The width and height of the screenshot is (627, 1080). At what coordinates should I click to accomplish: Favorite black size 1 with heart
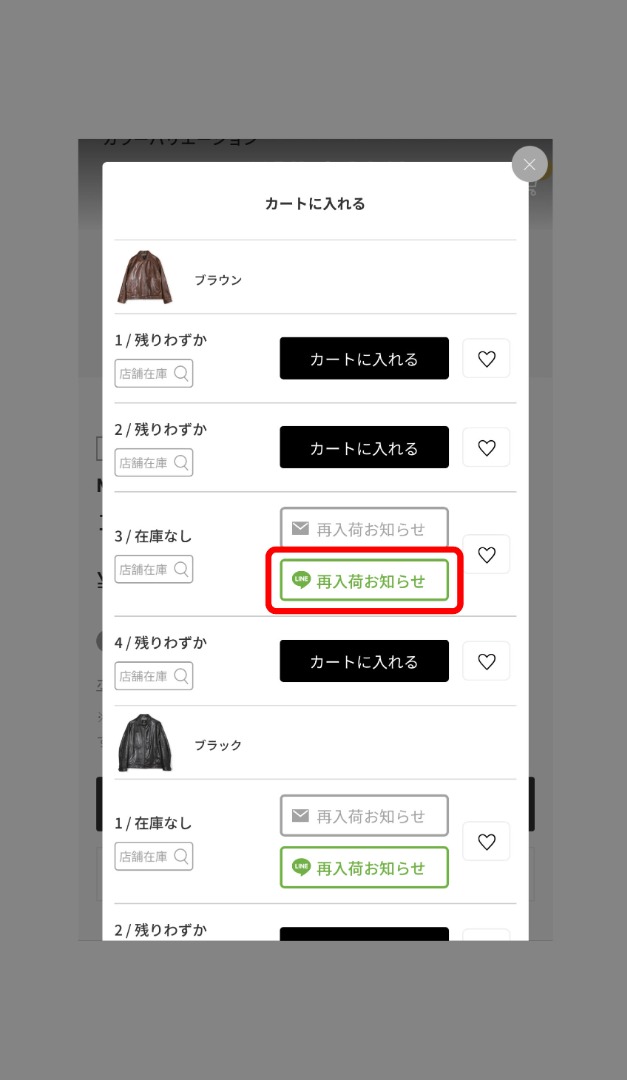(x=486, y=842)
